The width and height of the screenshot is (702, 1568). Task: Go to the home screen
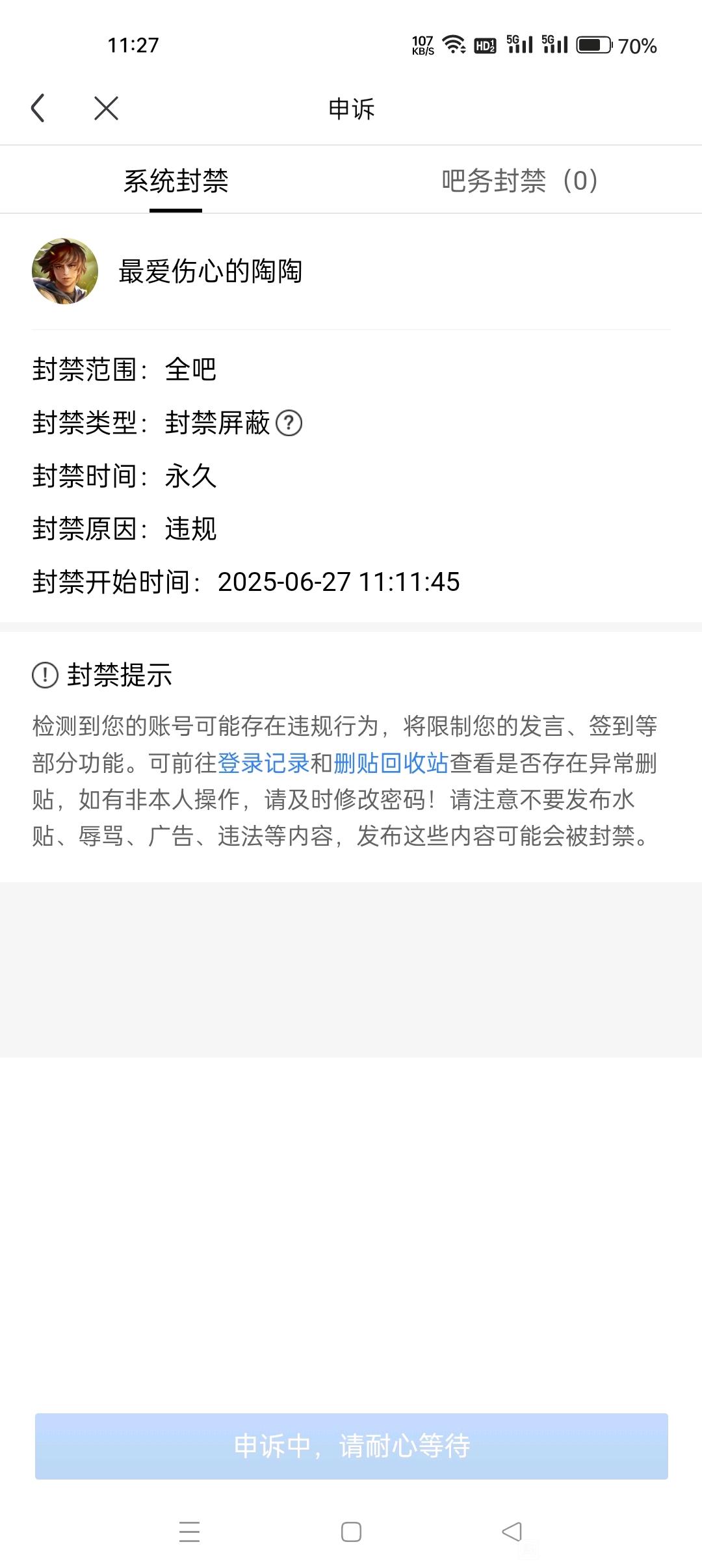(x=351, y=1532)
